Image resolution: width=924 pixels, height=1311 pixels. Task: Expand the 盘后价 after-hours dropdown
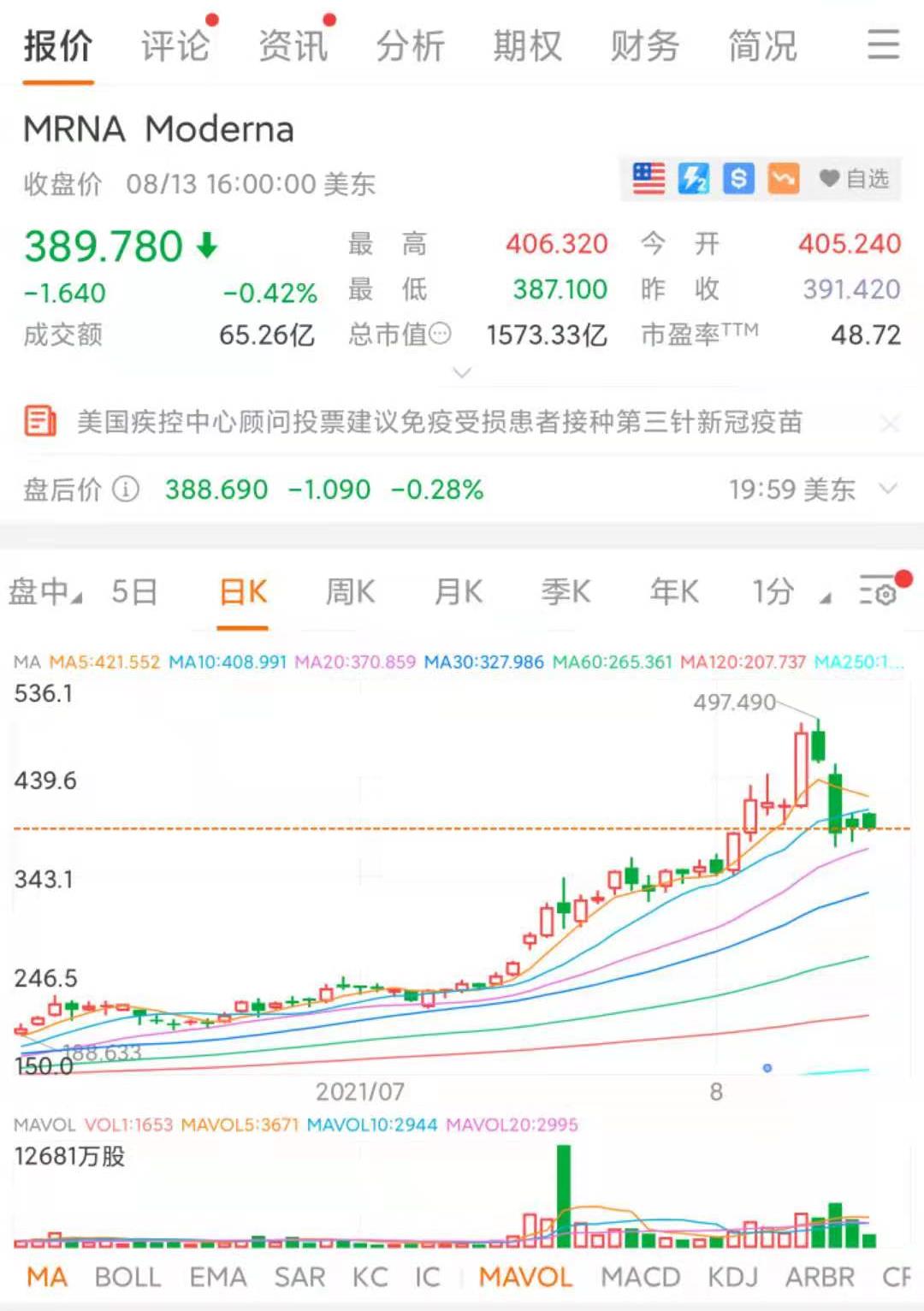tap(889, 489)
